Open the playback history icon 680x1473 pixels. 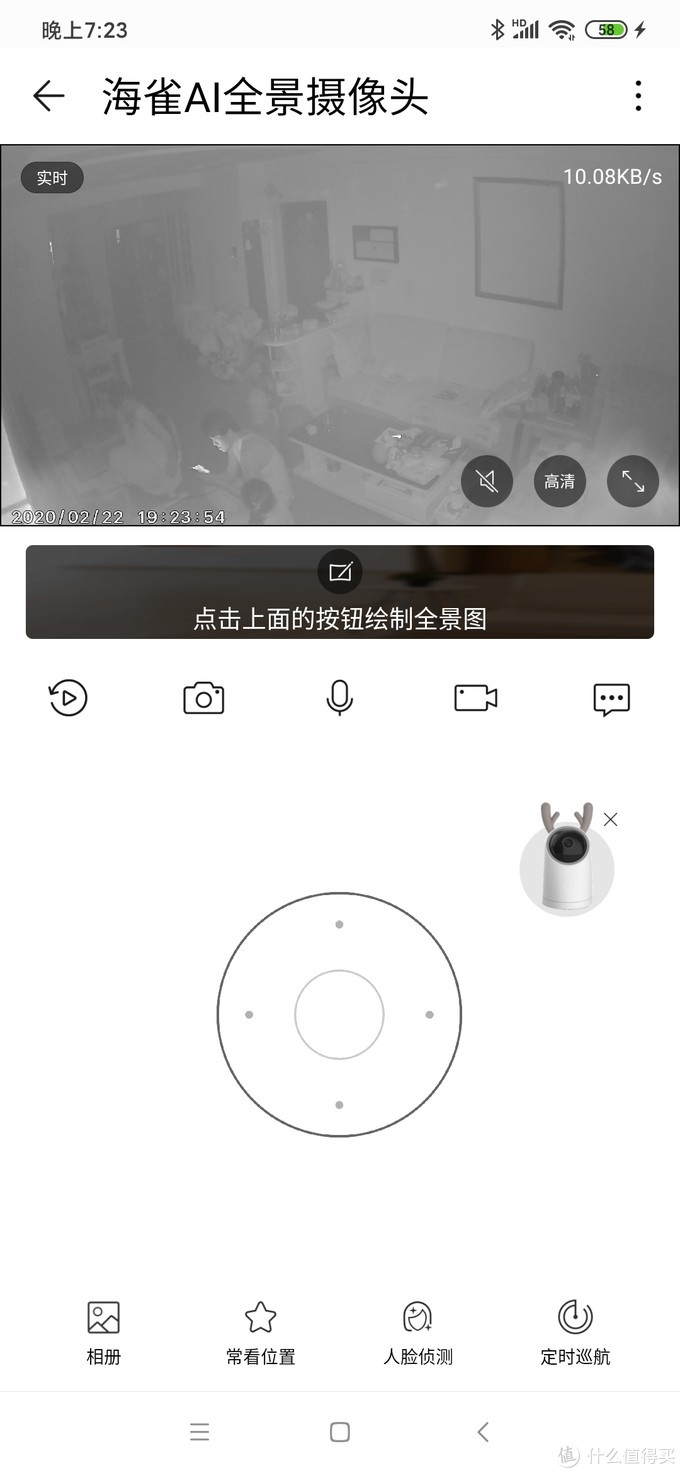pos(68,698)
